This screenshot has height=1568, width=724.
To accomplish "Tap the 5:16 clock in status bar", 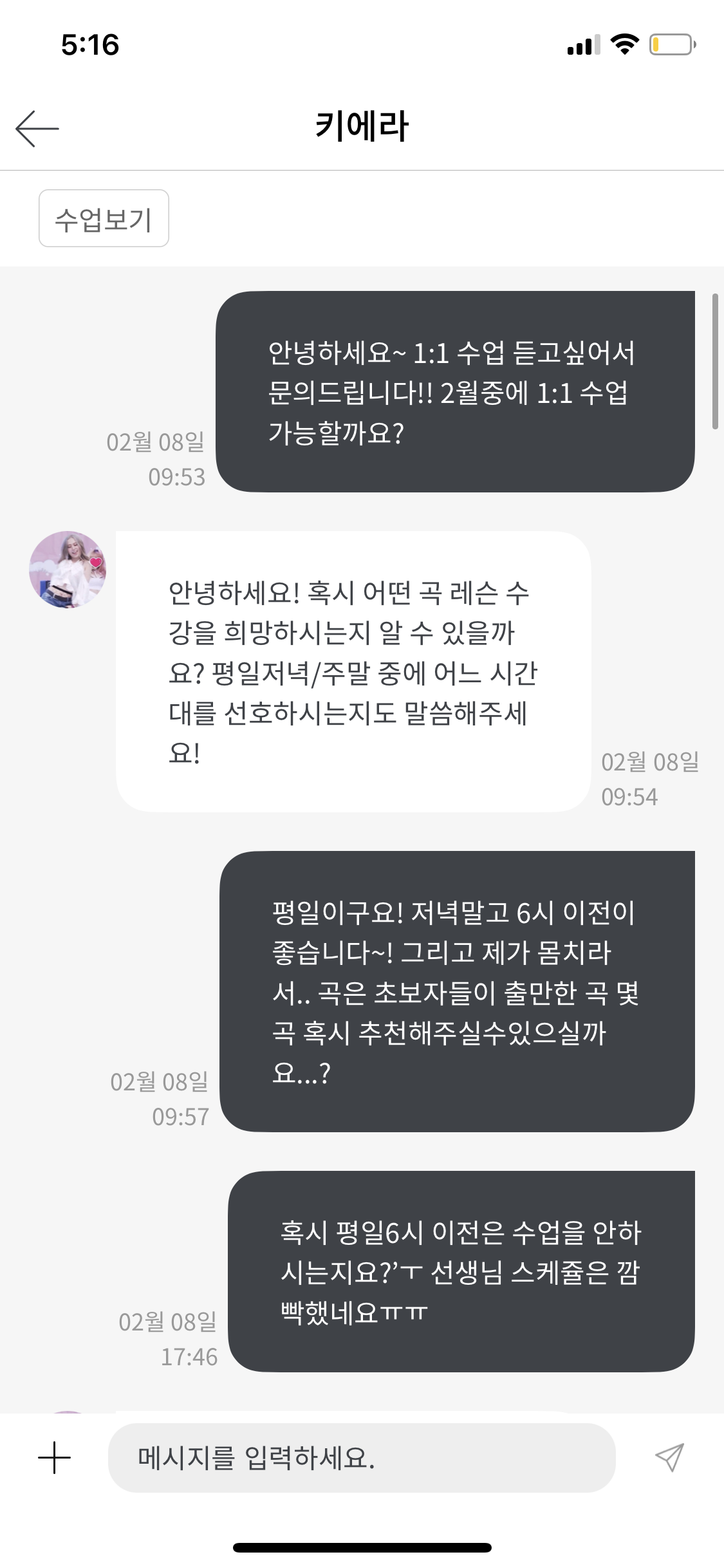I will (x=90, y=44).
